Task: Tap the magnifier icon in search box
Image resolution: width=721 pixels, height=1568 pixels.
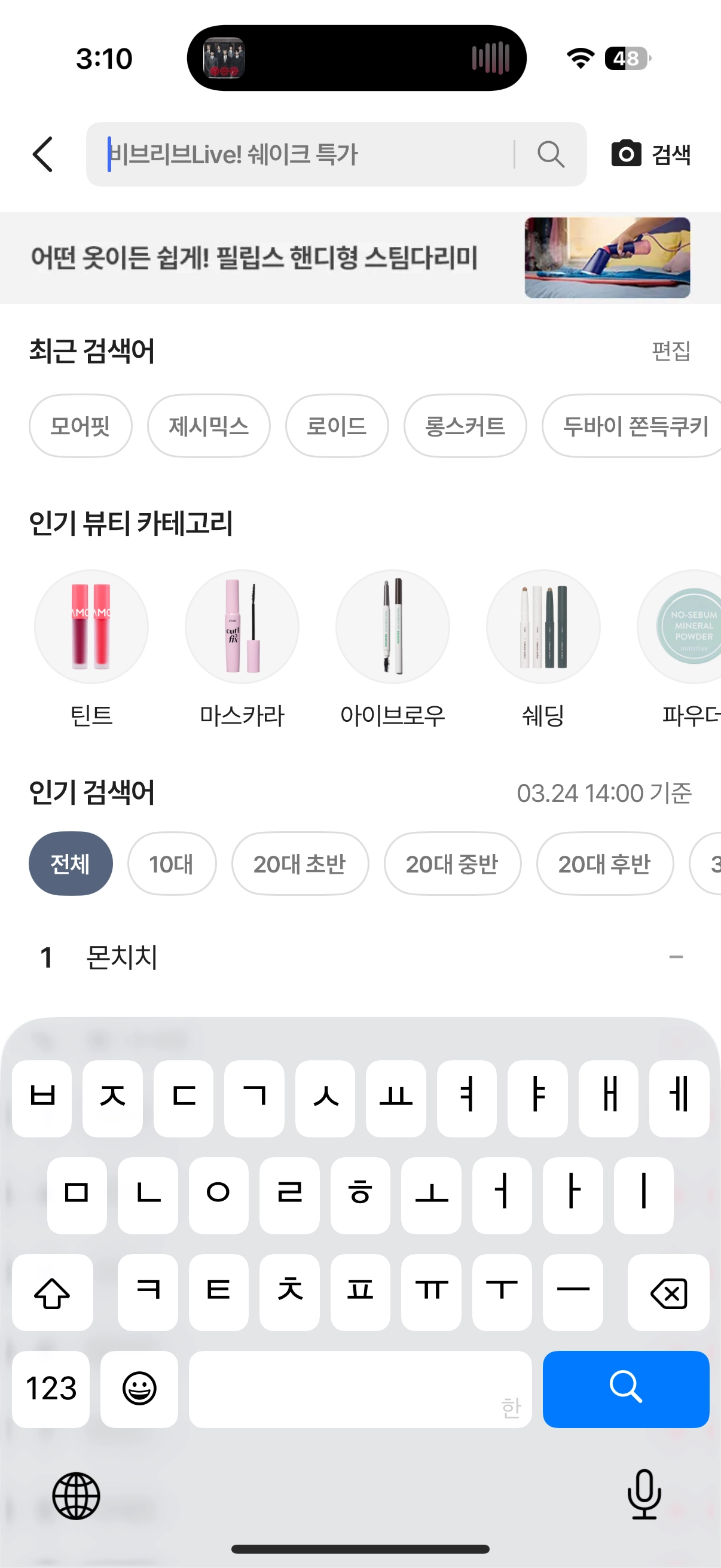Action: coord(551,154)
